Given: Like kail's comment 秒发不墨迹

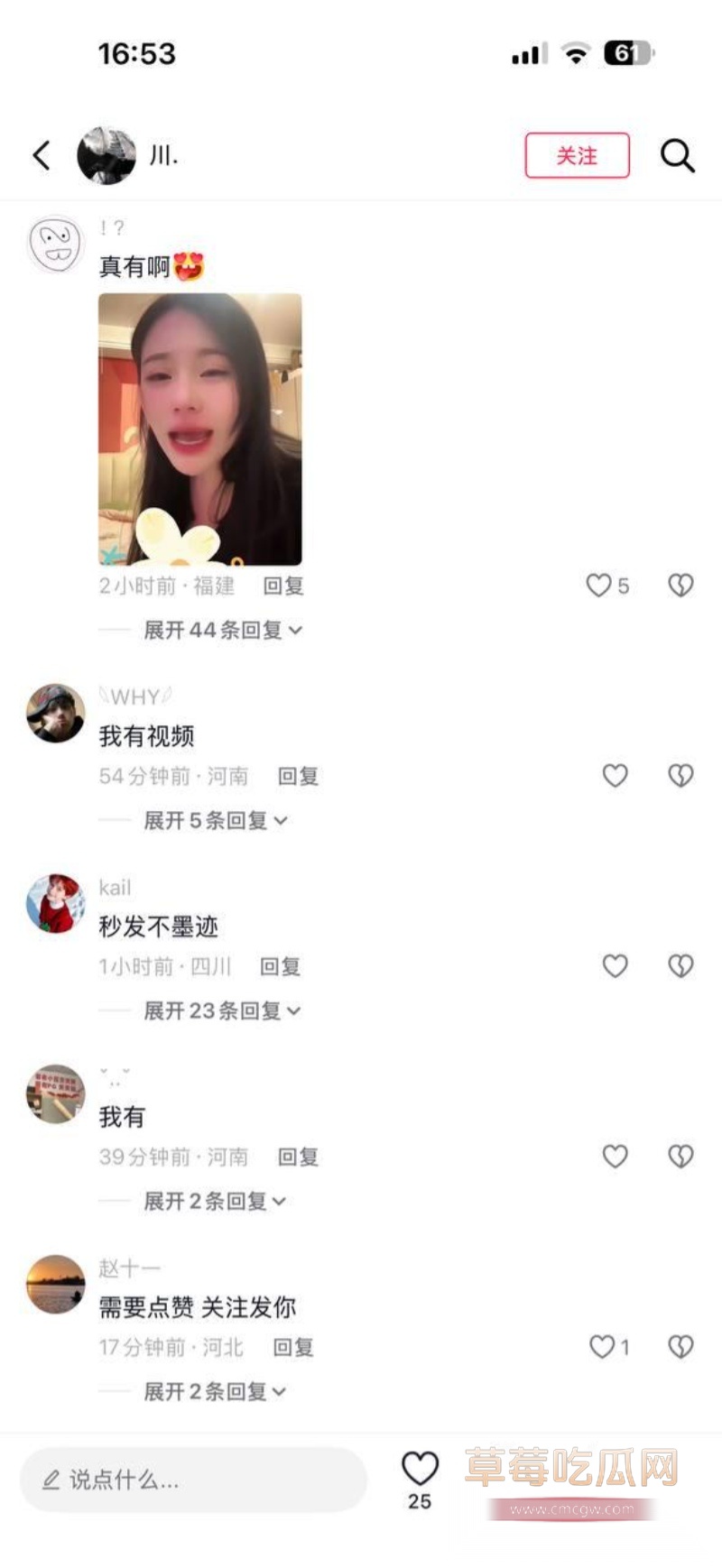Looking at the screenshot, I should [x=615, y=966].
